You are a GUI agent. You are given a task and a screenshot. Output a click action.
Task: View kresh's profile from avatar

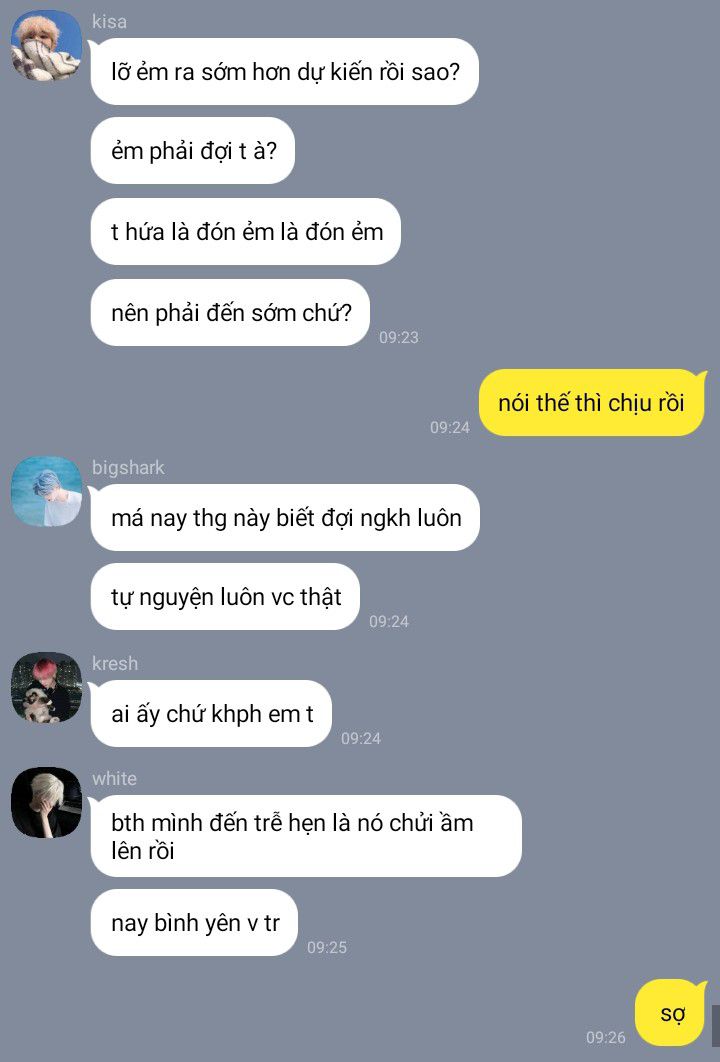(x=47, y=687)
